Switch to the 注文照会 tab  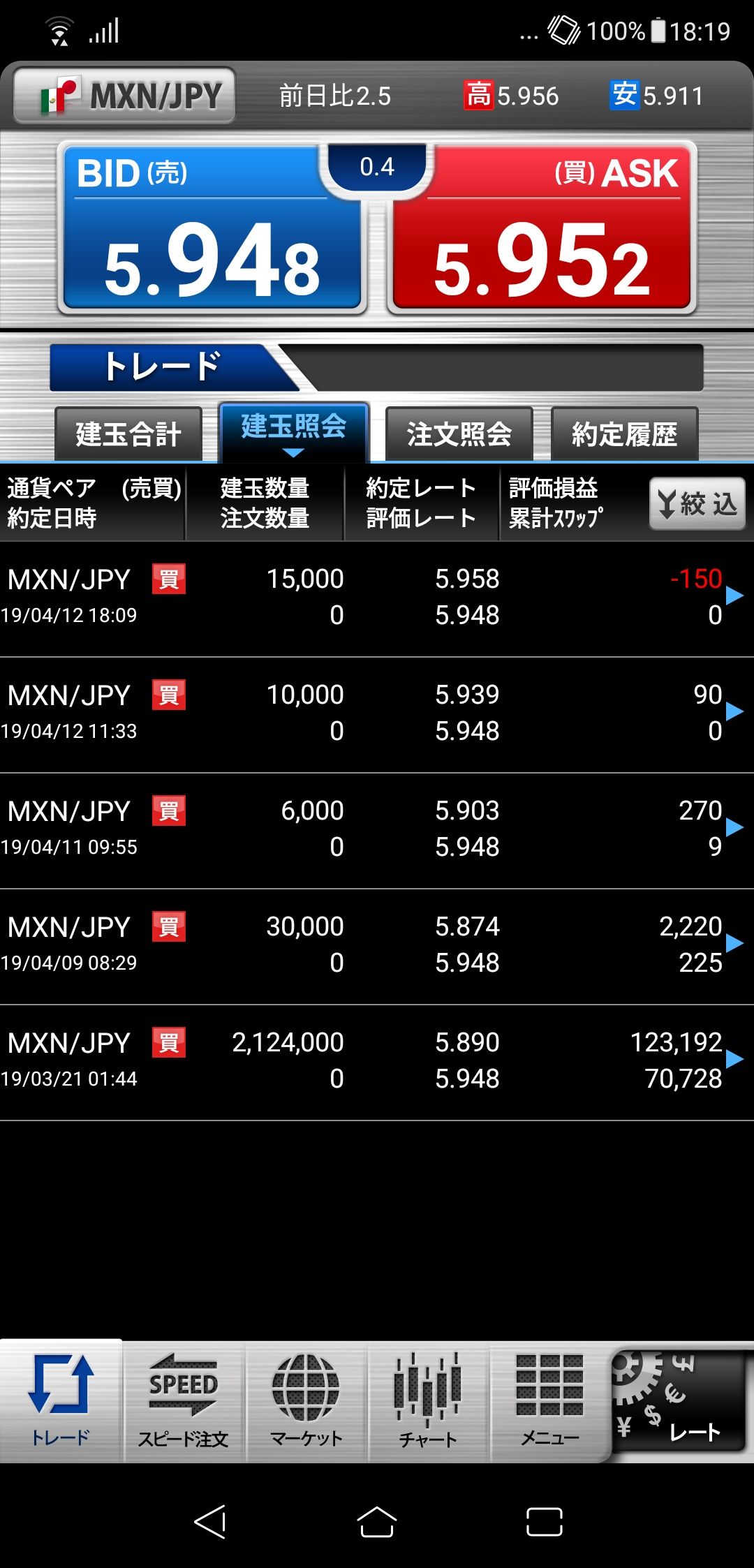(x=459, y=434)
